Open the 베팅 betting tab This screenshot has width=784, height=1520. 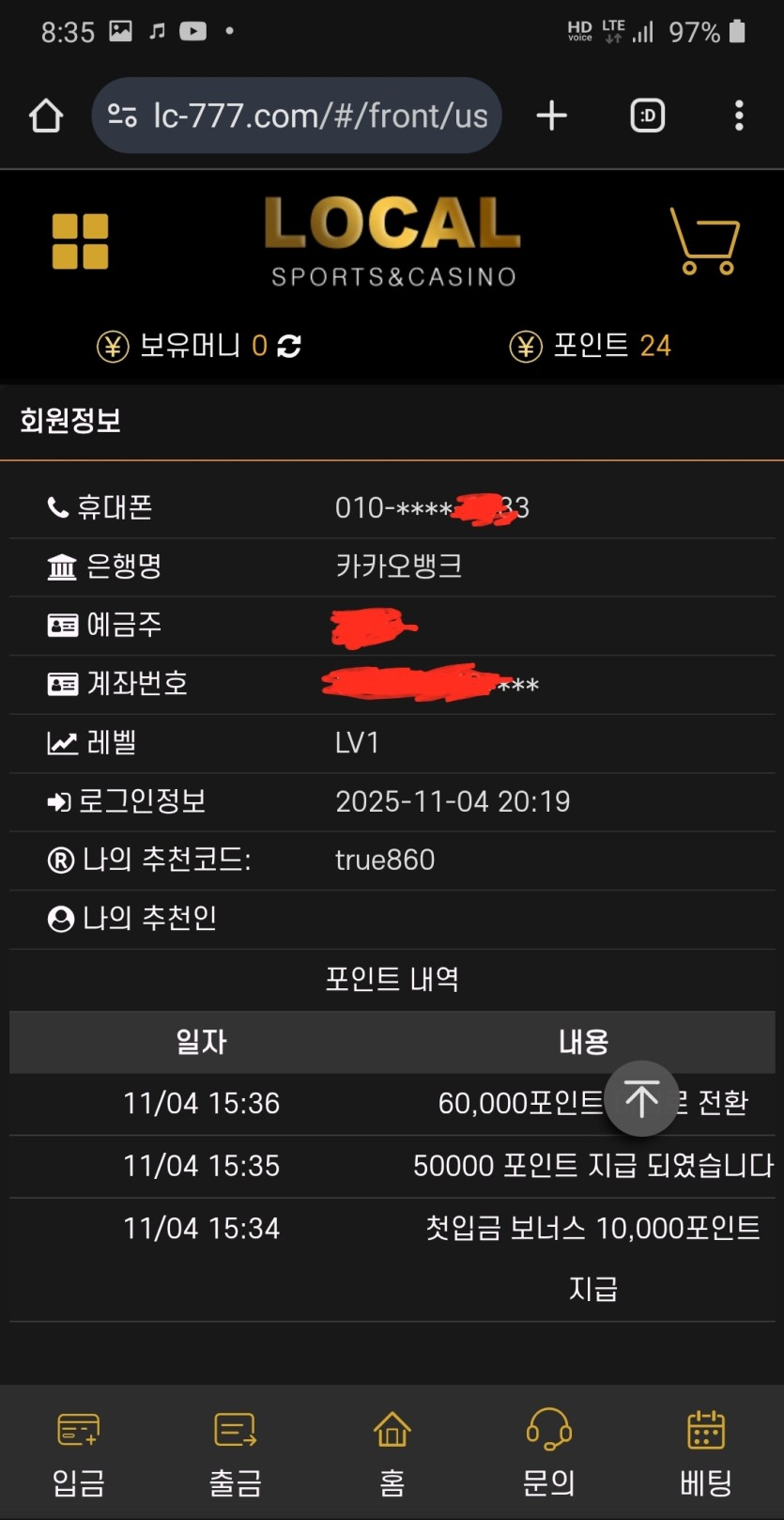point(705,1451)
